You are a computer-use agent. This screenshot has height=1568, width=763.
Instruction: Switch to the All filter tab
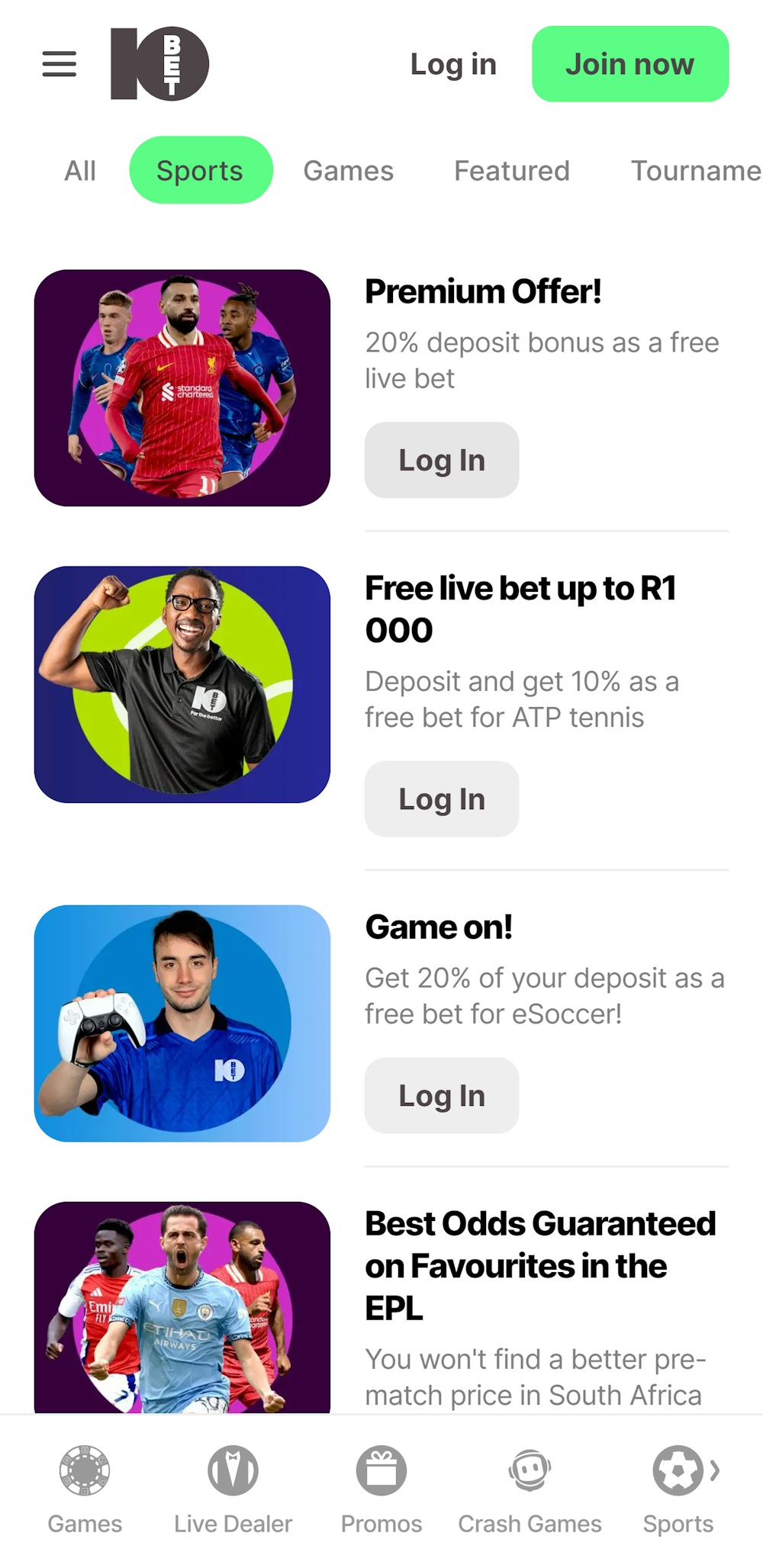tap(79, 170)
